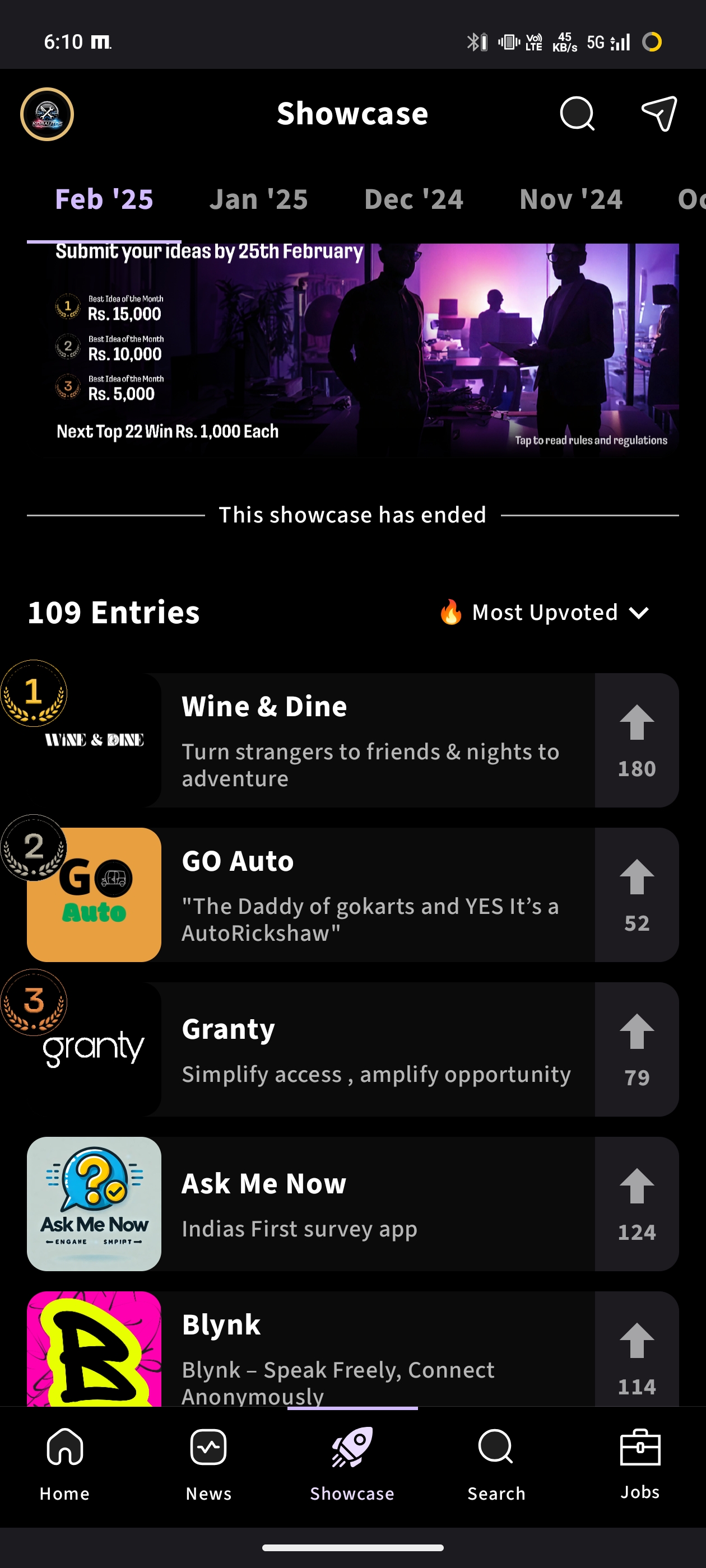706x1568 pixels.
Task: Upvote Wine & Dine
Action: click(x=637, y=740)
